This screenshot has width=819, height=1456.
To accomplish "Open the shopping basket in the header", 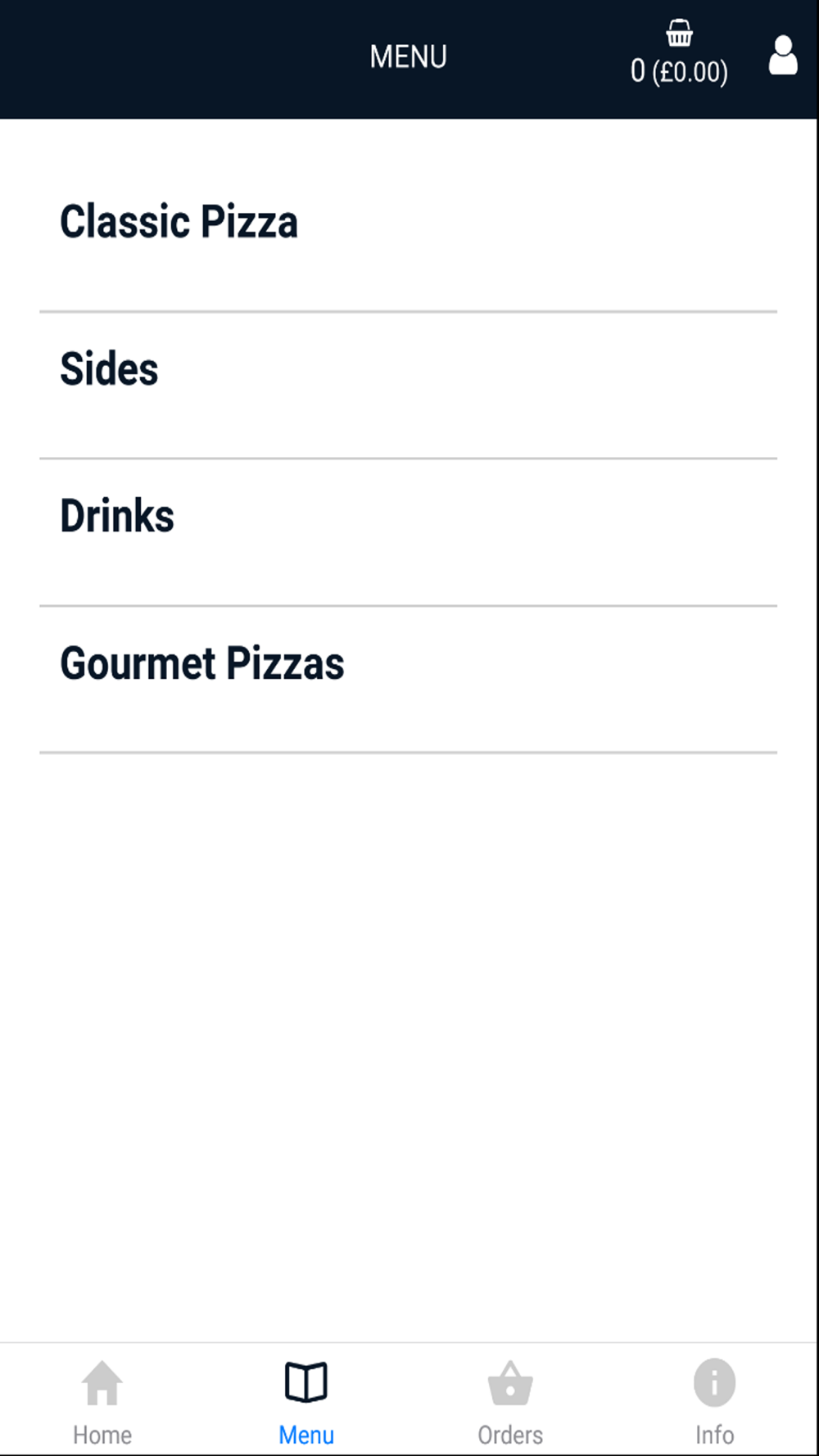I will pyautogui.click(x=679, y=55).
